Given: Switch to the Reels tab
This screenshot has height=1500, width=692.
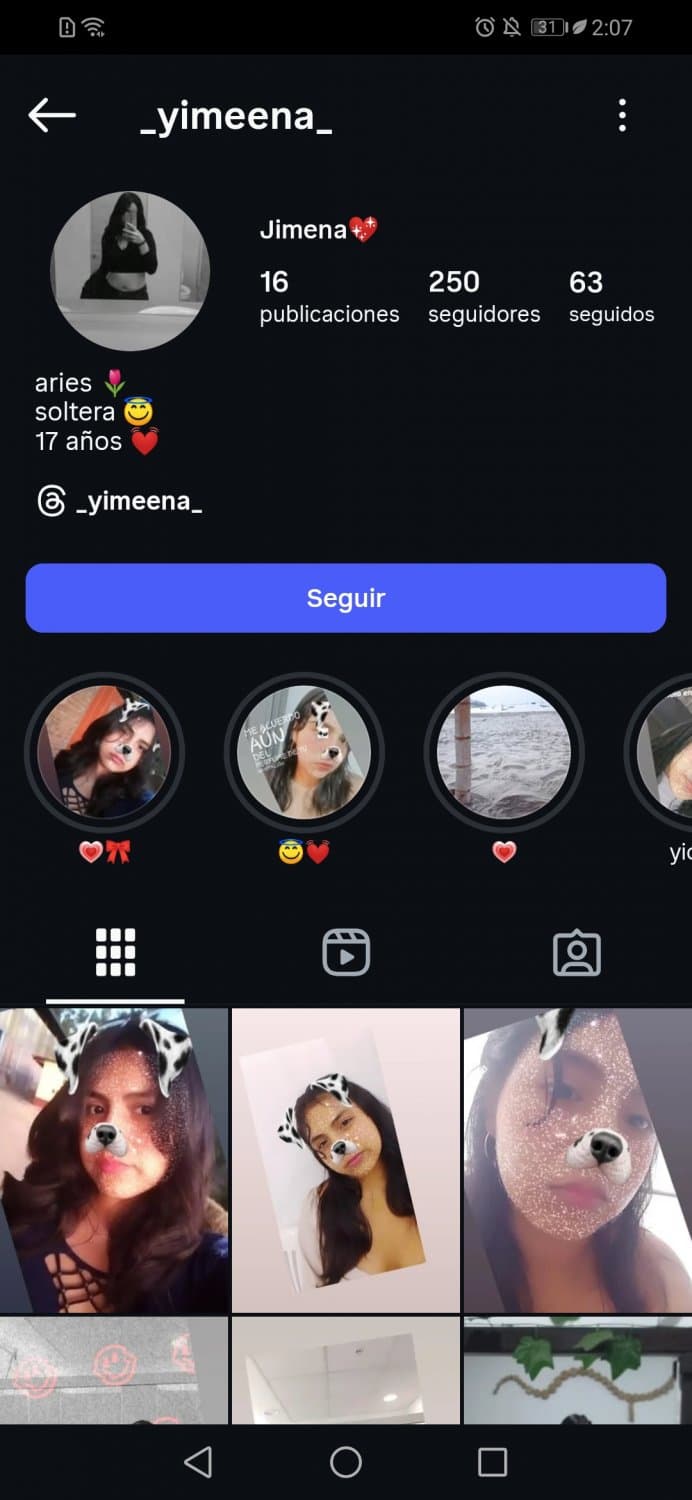Looking at the screenshot, I should [346, 952].
